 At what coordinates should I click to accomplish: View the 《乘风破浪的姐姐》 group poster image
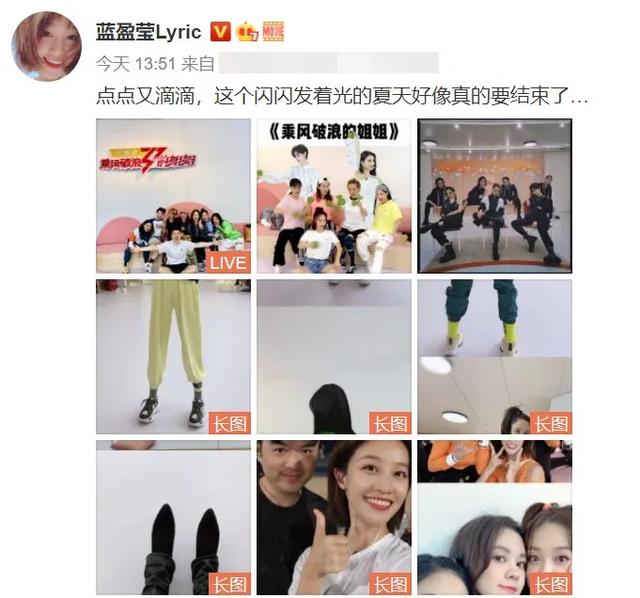coord(333,196)
